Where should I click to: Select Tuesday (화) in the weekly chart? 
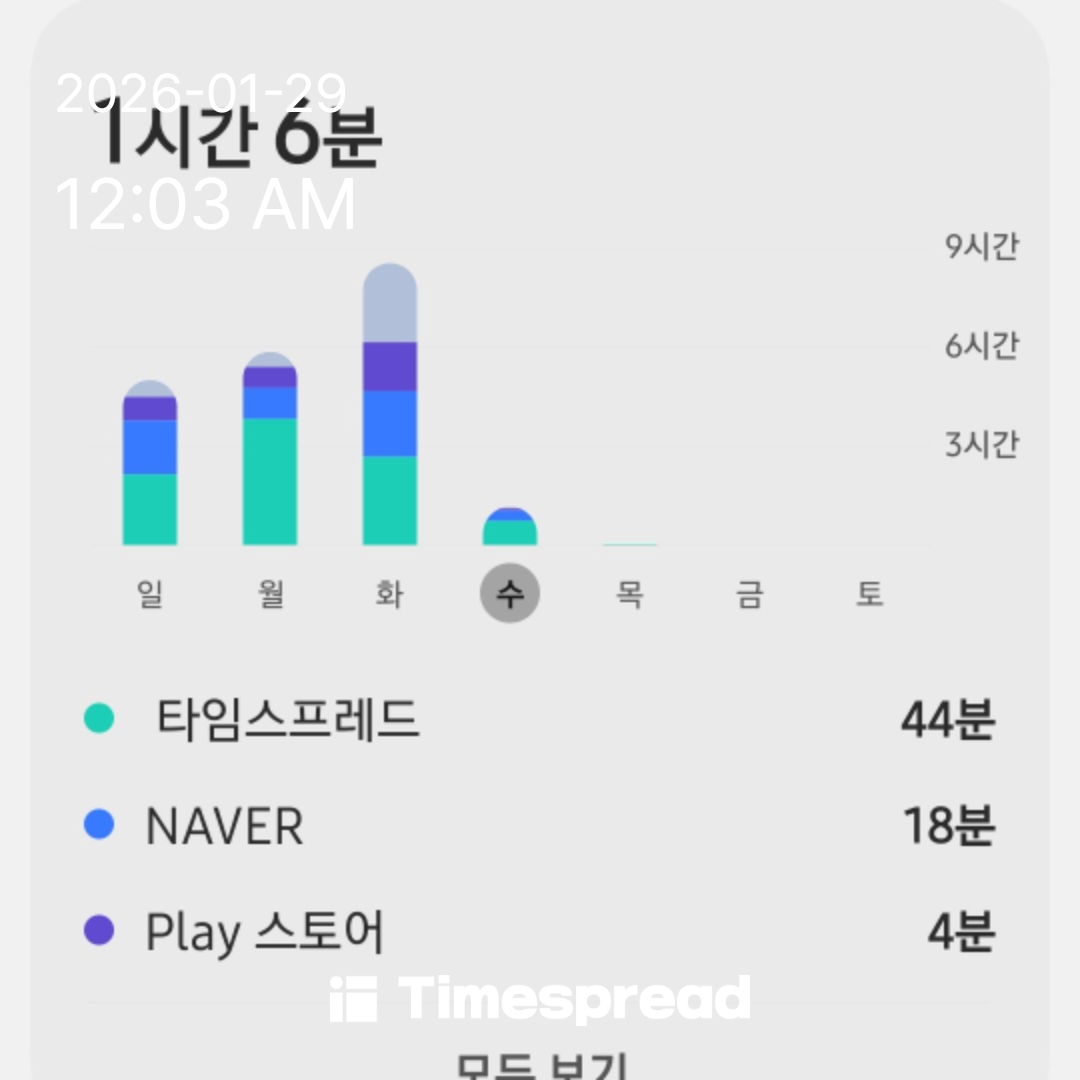pyautogui.click(x=390, y=594)
